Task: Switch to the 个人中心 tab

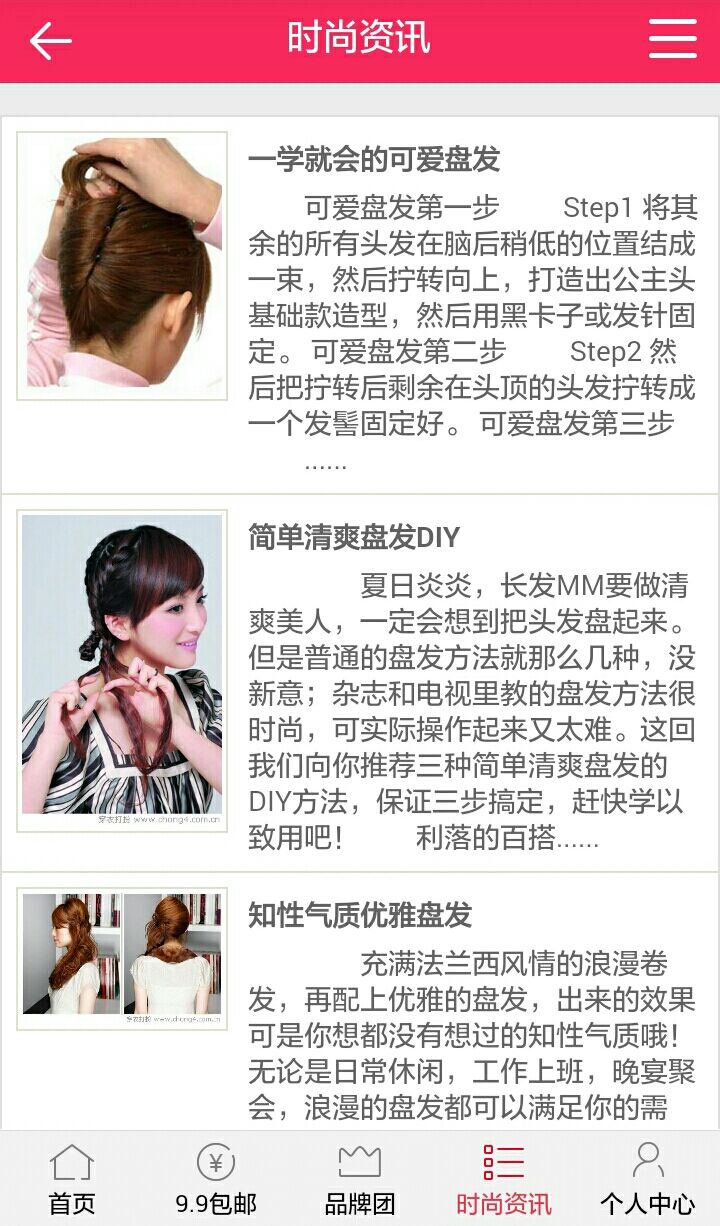Action: point(648,1180)
